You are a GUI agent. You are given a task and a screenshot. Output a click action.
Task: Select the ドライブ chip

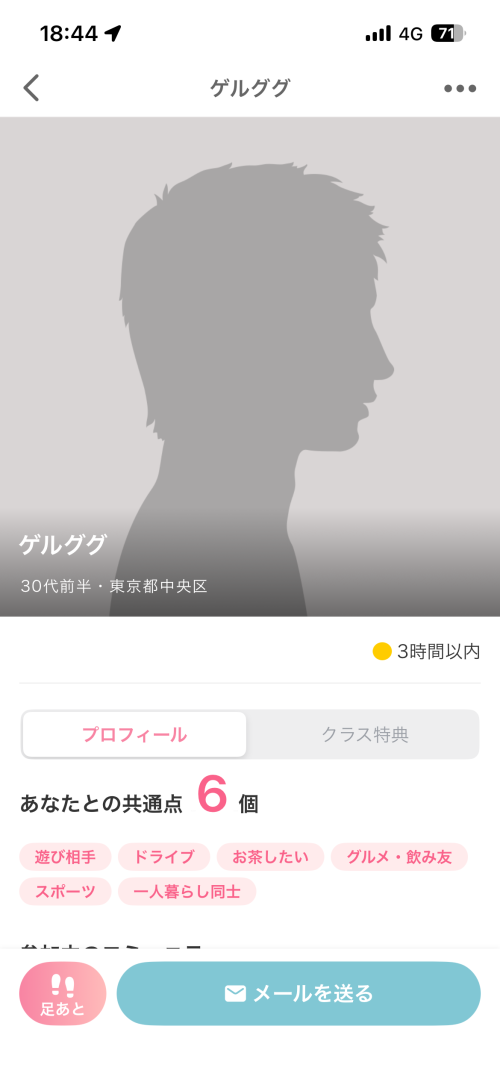click(x=164, y=857)
